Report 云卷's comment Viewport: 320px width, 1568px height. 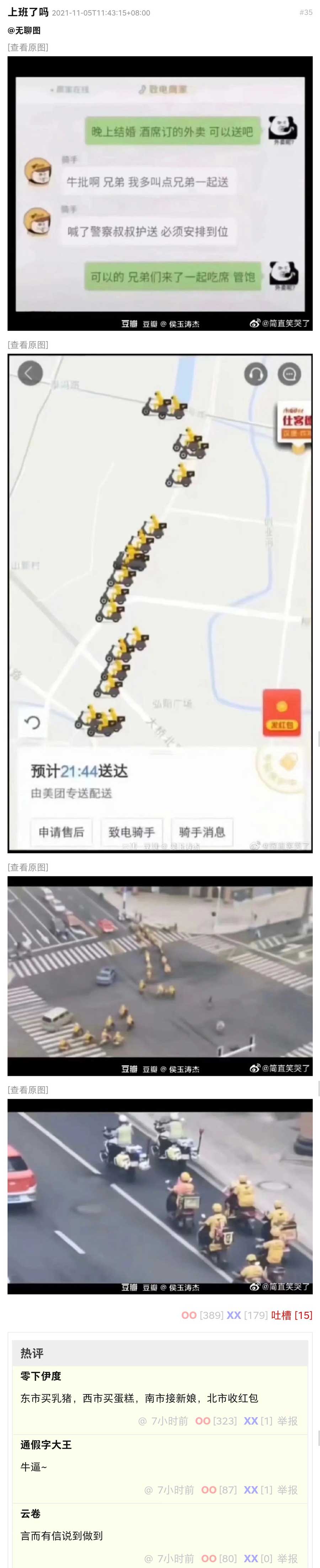click(287, 1558)
